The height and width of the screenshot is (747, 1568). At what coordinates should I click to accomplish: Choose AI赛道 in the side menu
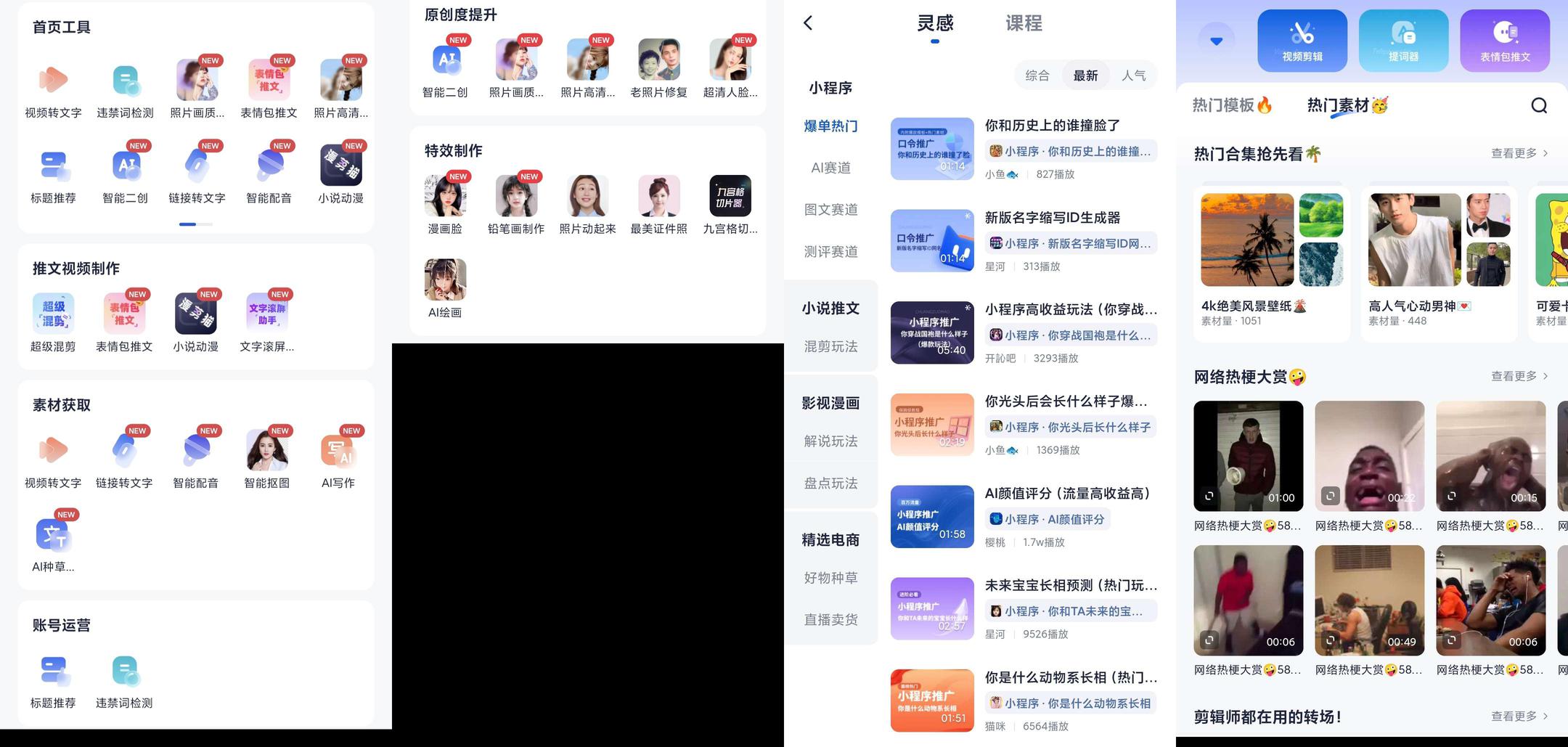pos(830,168)
